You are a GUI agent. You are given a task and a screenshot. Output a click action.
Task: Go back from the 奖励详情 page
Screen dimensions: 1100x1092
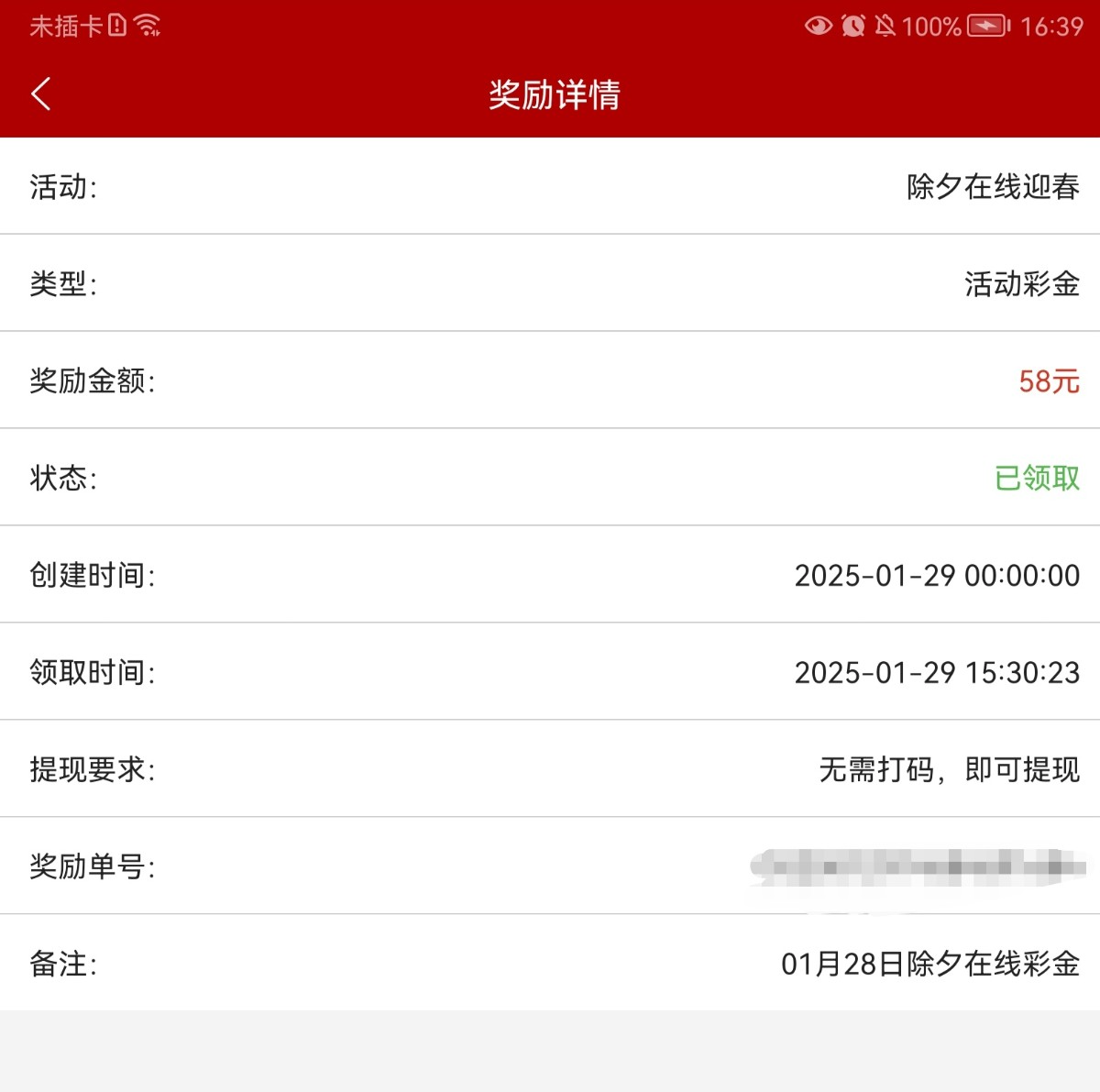click(x=41, y=94)
